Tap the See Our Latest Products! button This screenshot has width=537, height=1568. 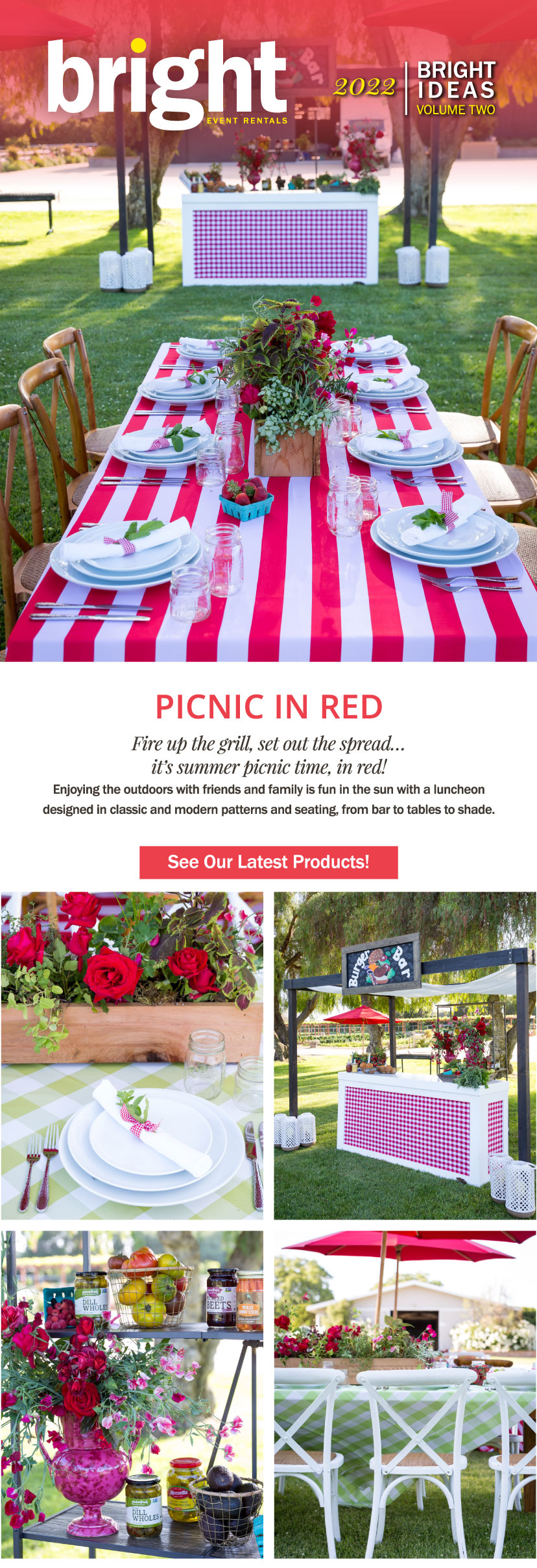[268, 862]
